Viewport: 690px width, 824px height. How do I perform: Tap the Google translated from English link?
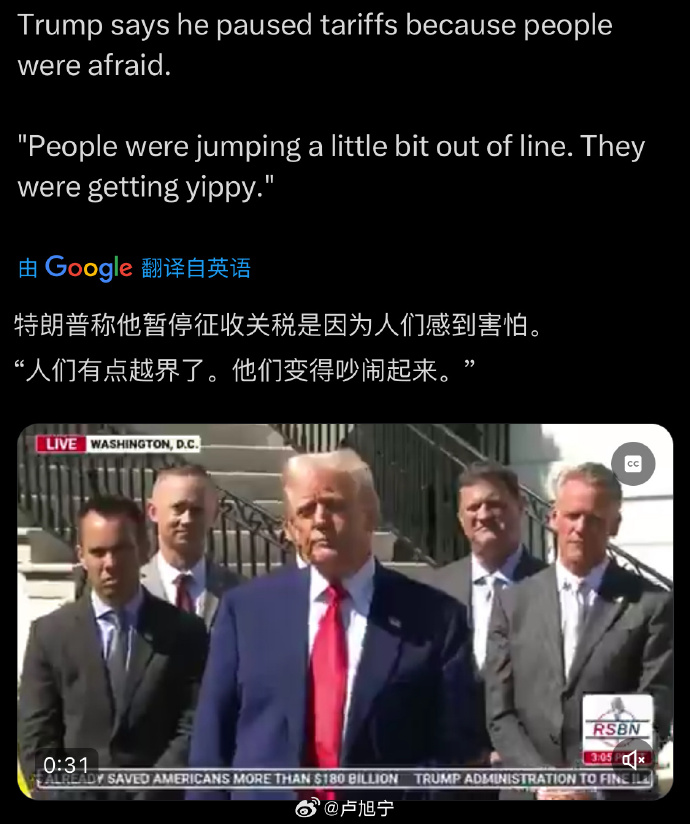[135, 267]
